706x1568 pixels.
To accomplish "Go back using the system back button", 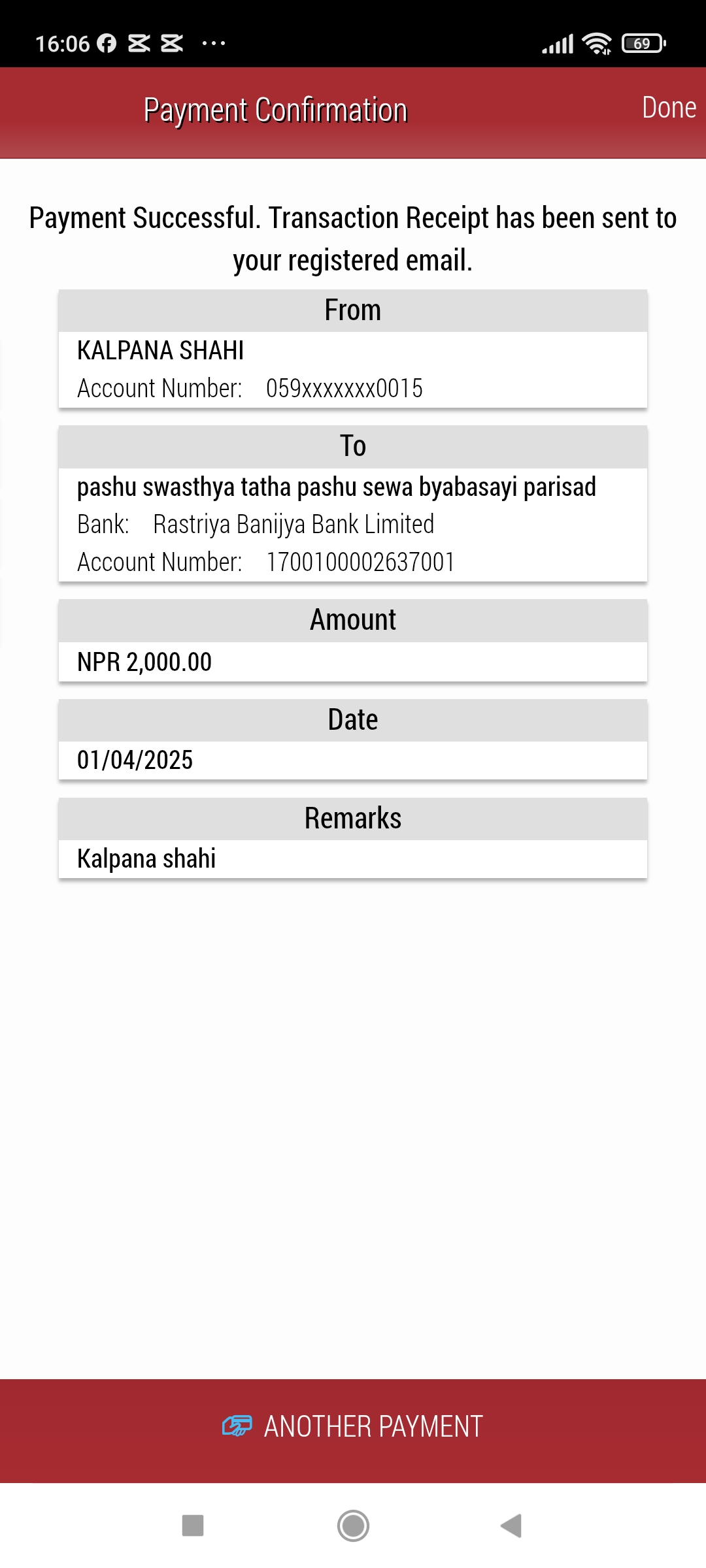I will point(511,1526).
